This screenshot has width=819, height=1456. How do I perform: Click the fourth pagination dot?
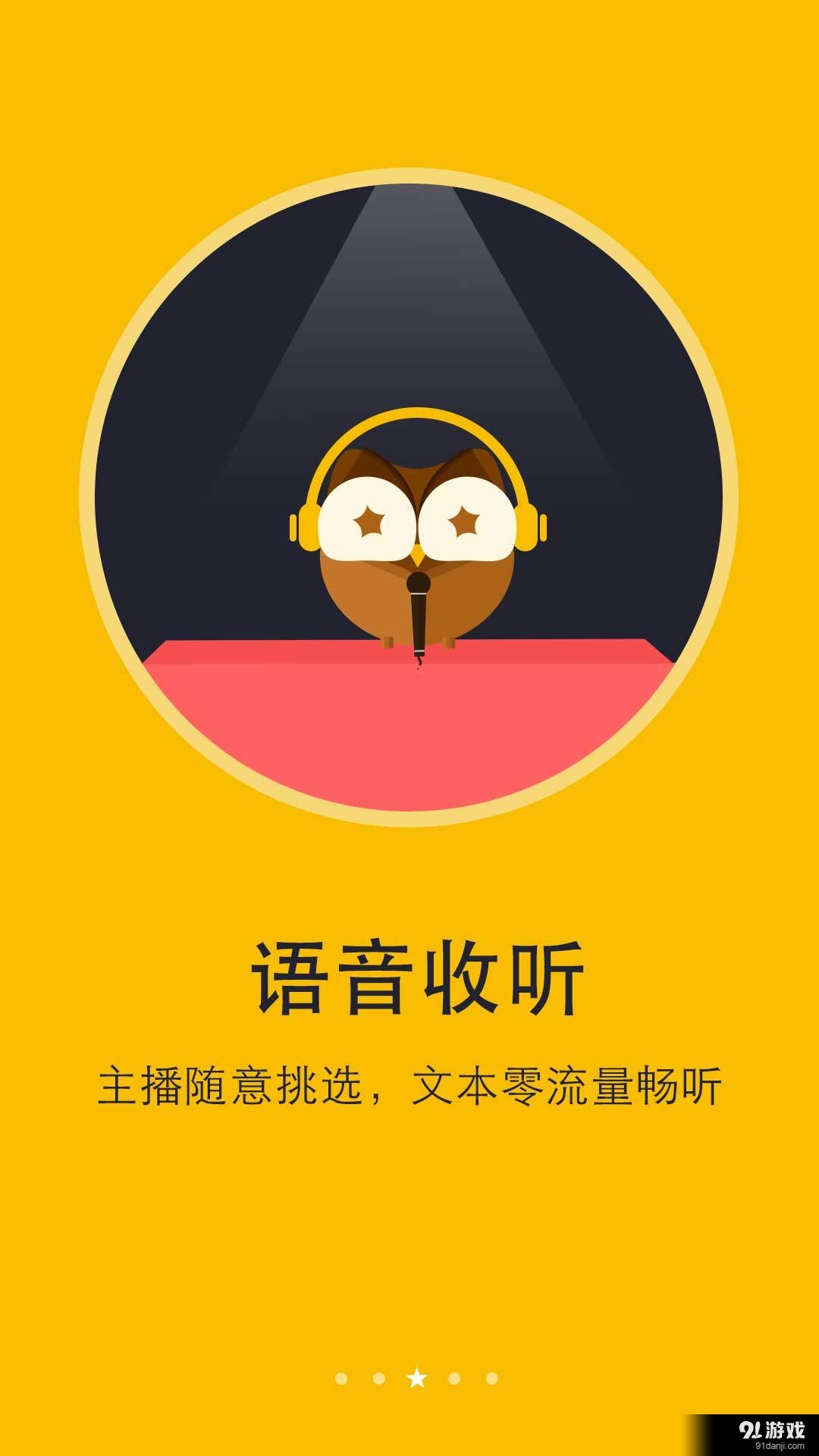(454, 1379)
